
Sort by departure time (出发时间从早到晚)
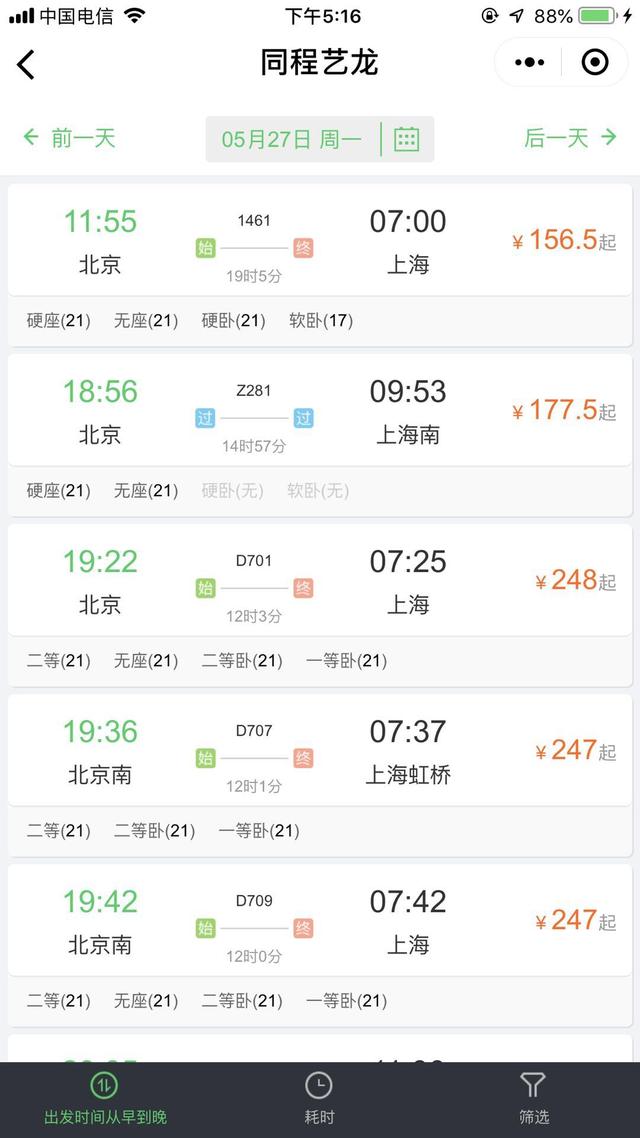click(x=105, y=1098)
